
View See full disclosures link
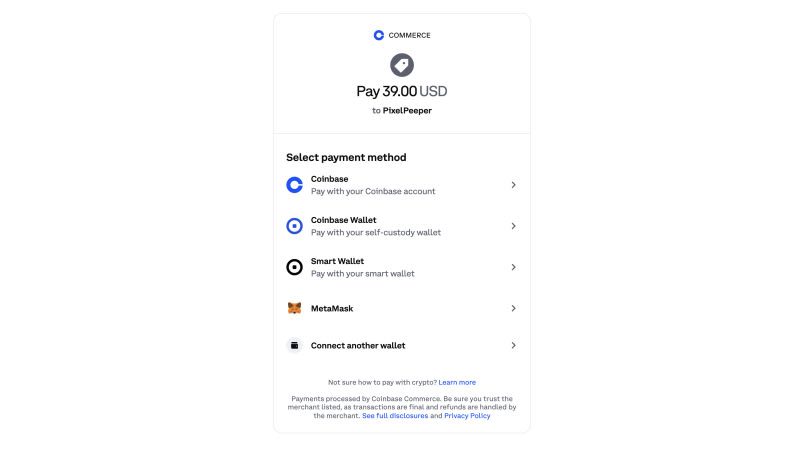pos(395,415)
